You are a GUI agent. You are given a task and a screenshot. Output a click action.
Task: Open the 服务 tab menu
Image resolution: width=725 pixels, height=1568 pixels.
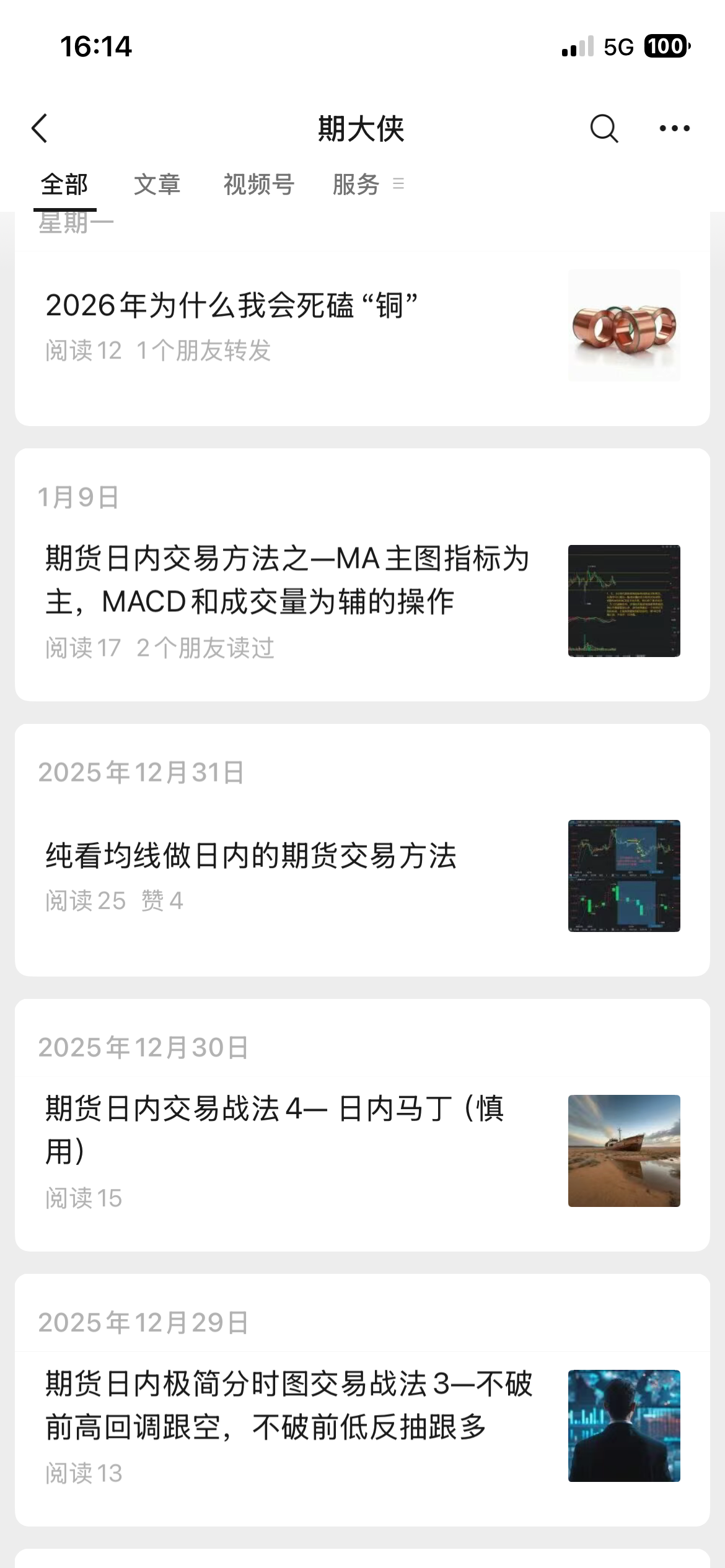[367, 185]
